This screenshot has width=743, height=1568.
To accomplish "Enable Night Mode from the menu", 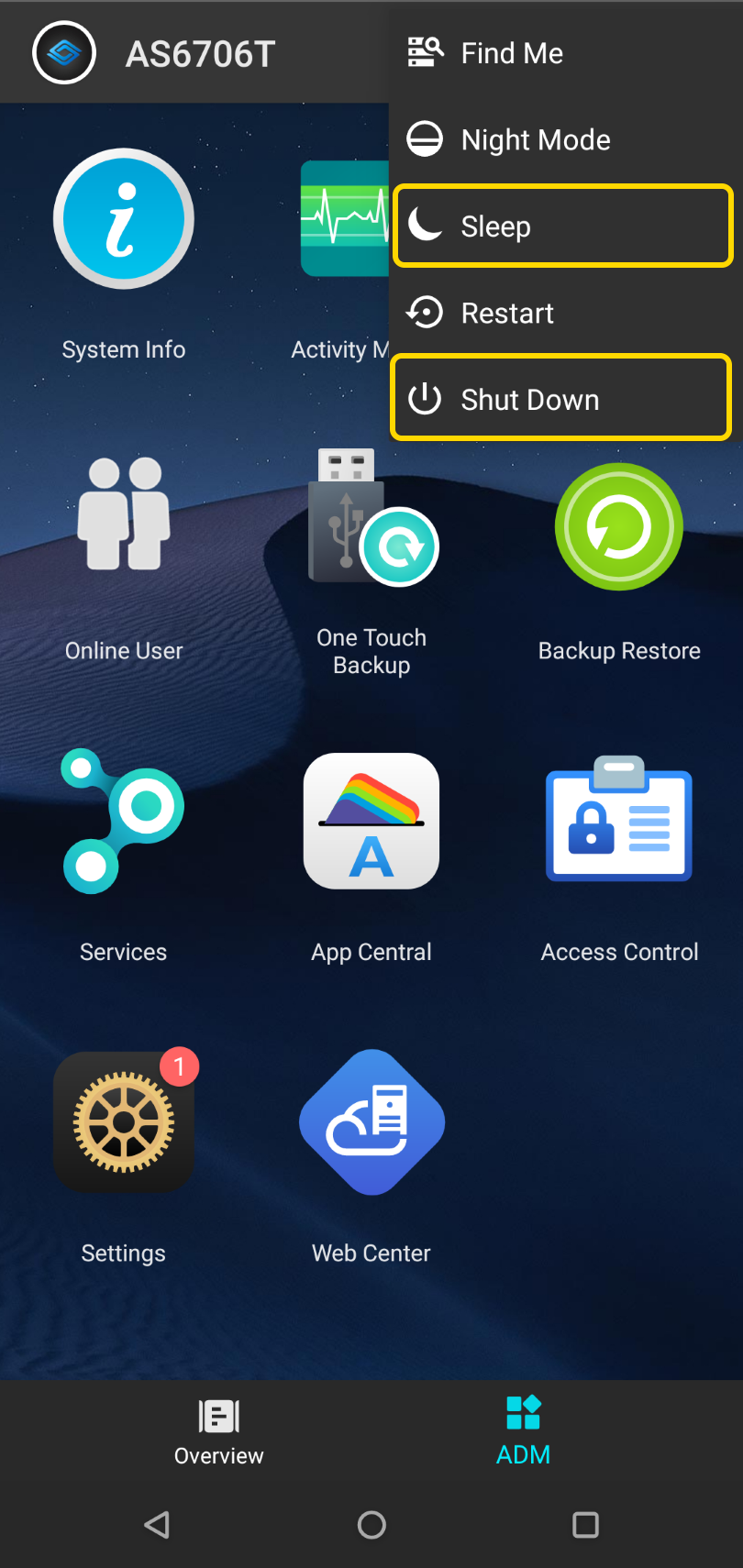I will [x=536, y=139].
